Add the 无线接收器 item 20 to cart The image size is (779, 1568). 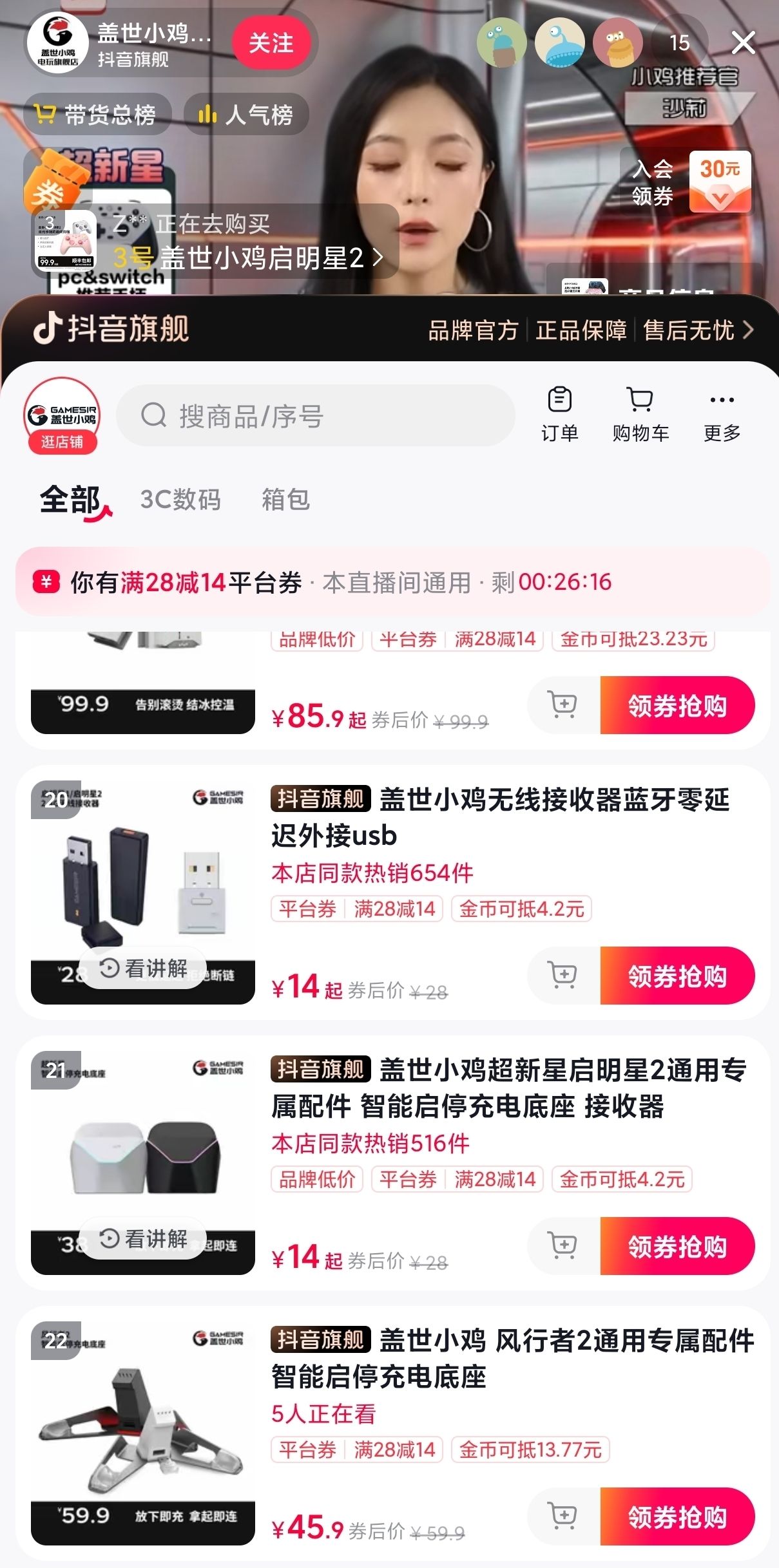(x=563, y=975)
